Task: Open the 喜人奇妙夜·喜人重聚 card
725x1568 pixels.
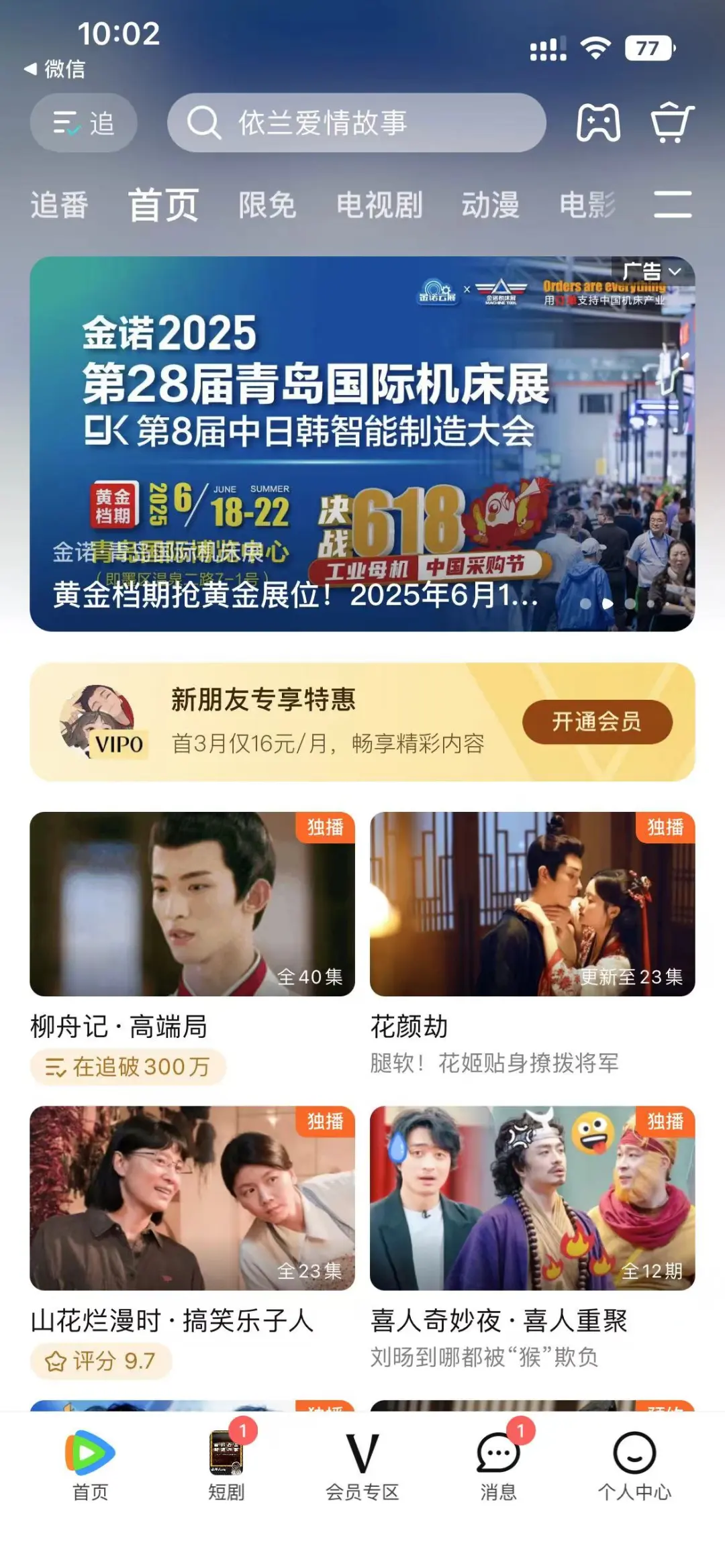Action: 532,1198
